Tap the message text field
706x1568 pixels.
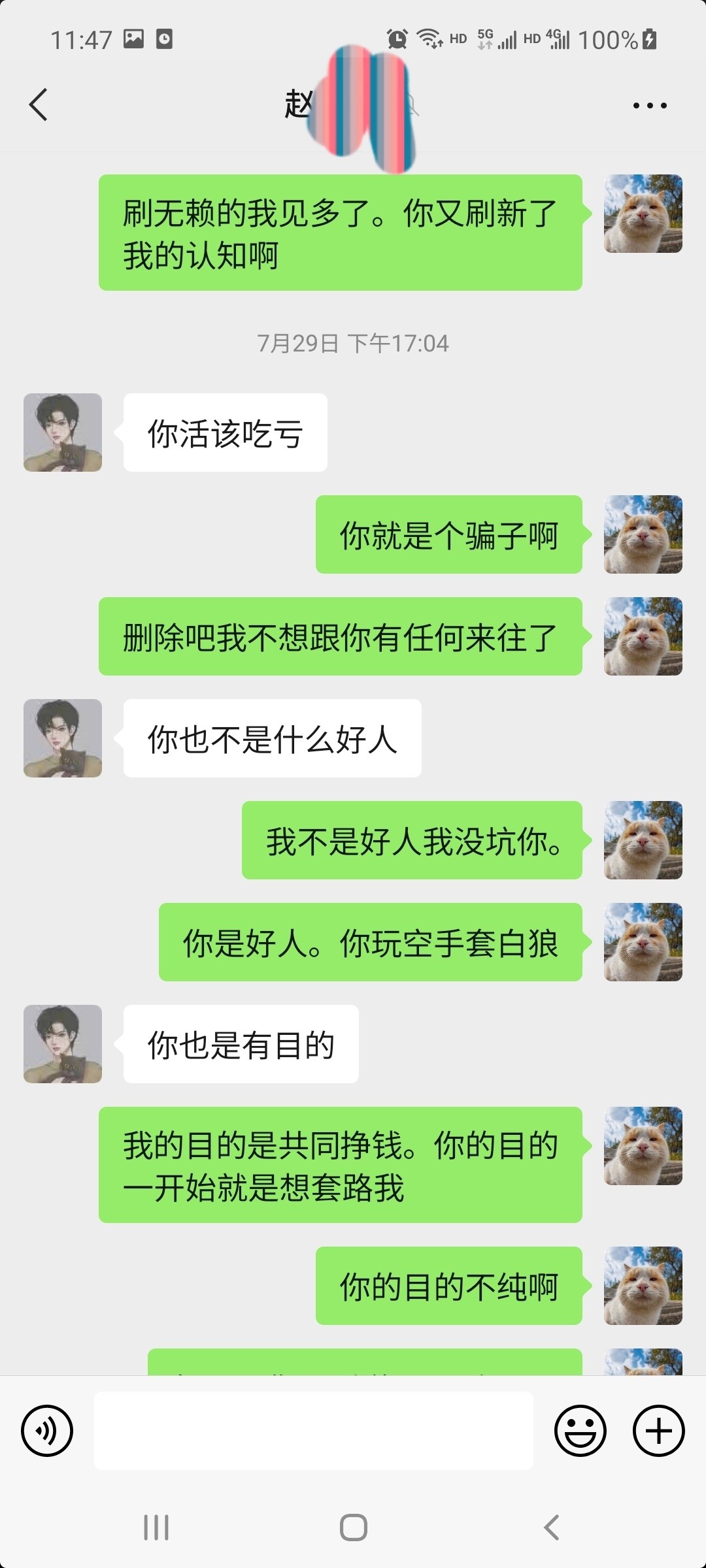pyautogui.click(x=314, y=1431)
